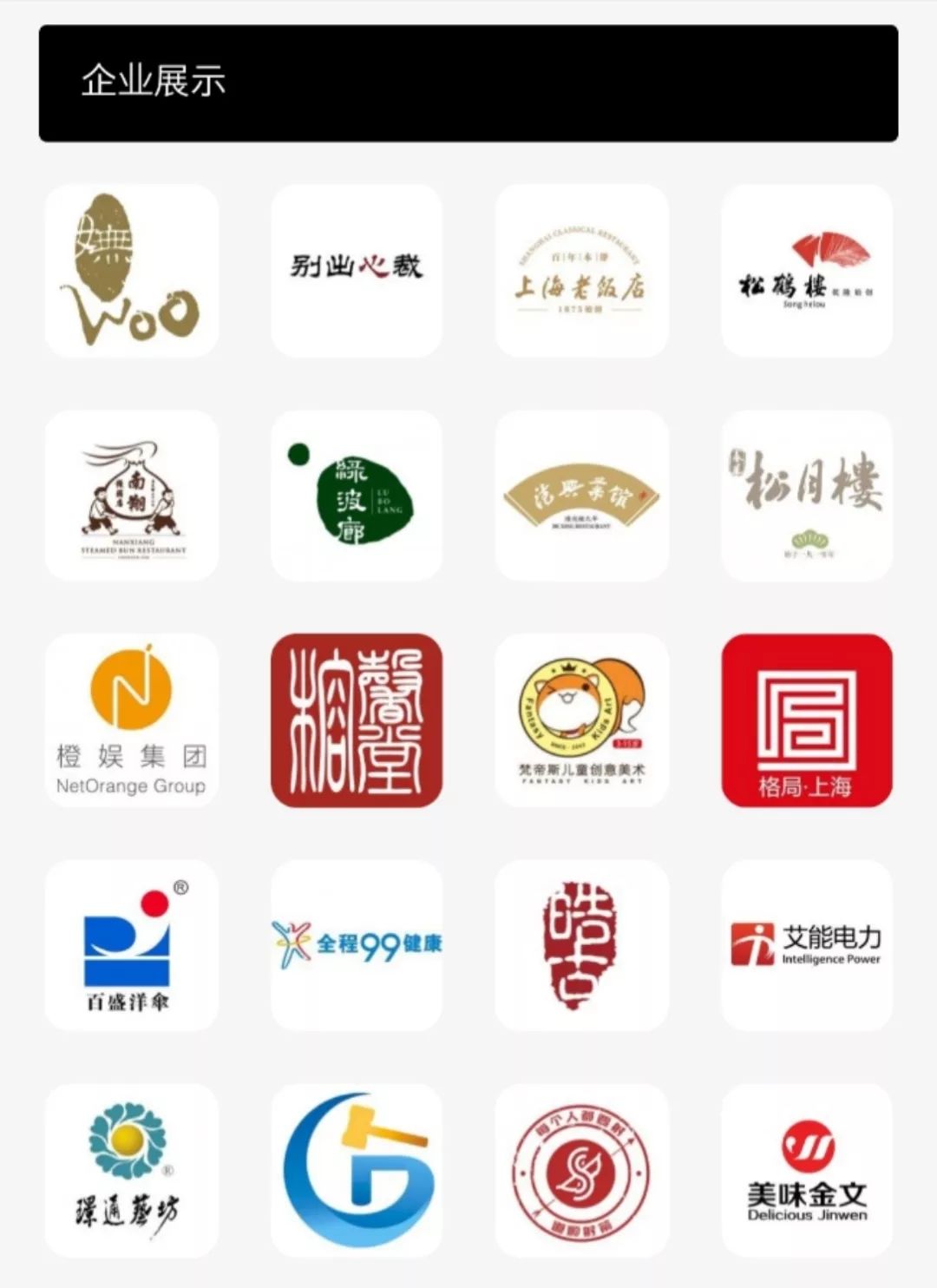
Task: Open the 格局·上海 tile
Action: click(x=807, y=720)
